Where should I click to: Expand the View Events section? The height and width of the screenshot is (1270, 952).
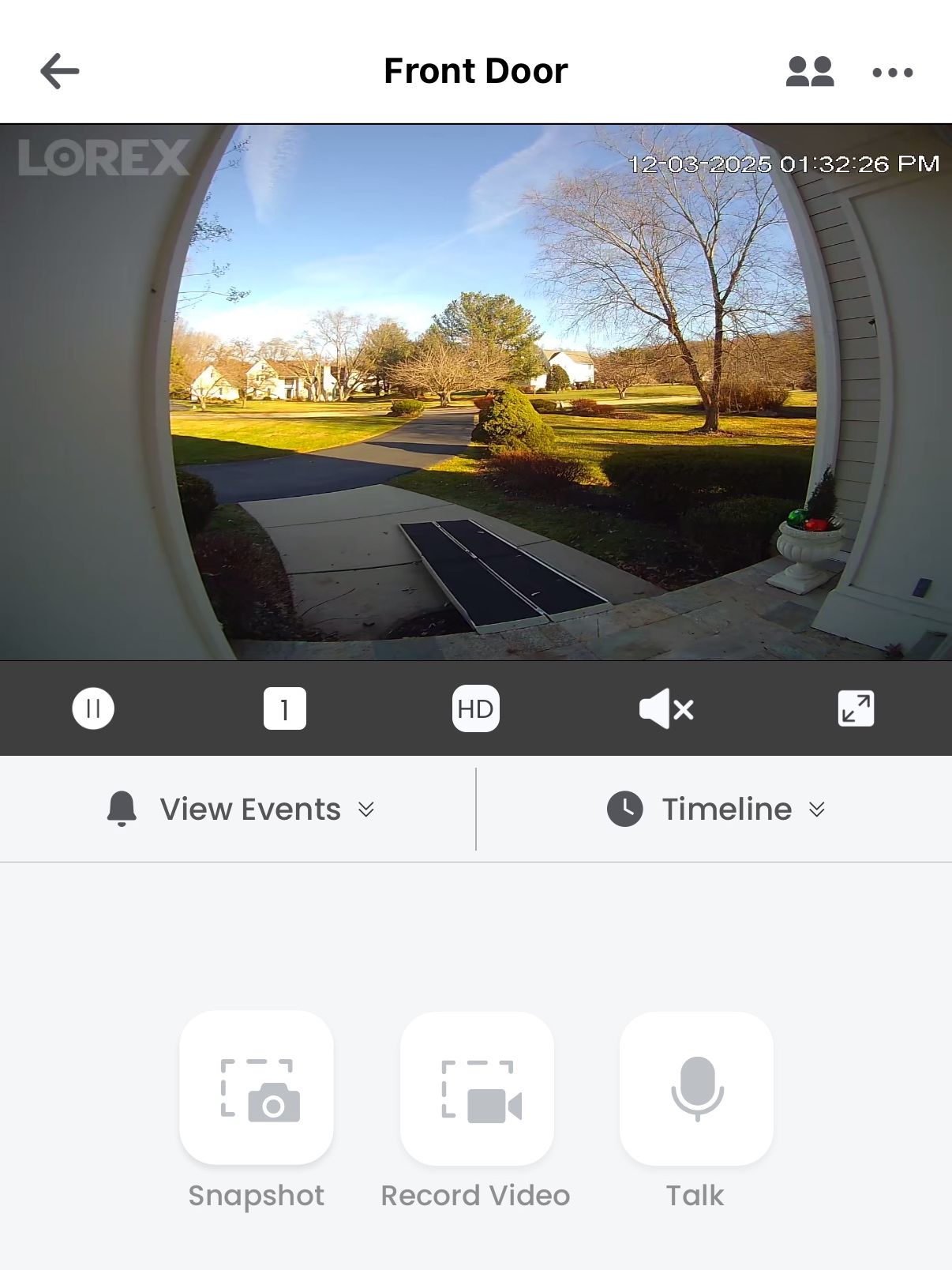pyautogui.click(x=365, y=810)
